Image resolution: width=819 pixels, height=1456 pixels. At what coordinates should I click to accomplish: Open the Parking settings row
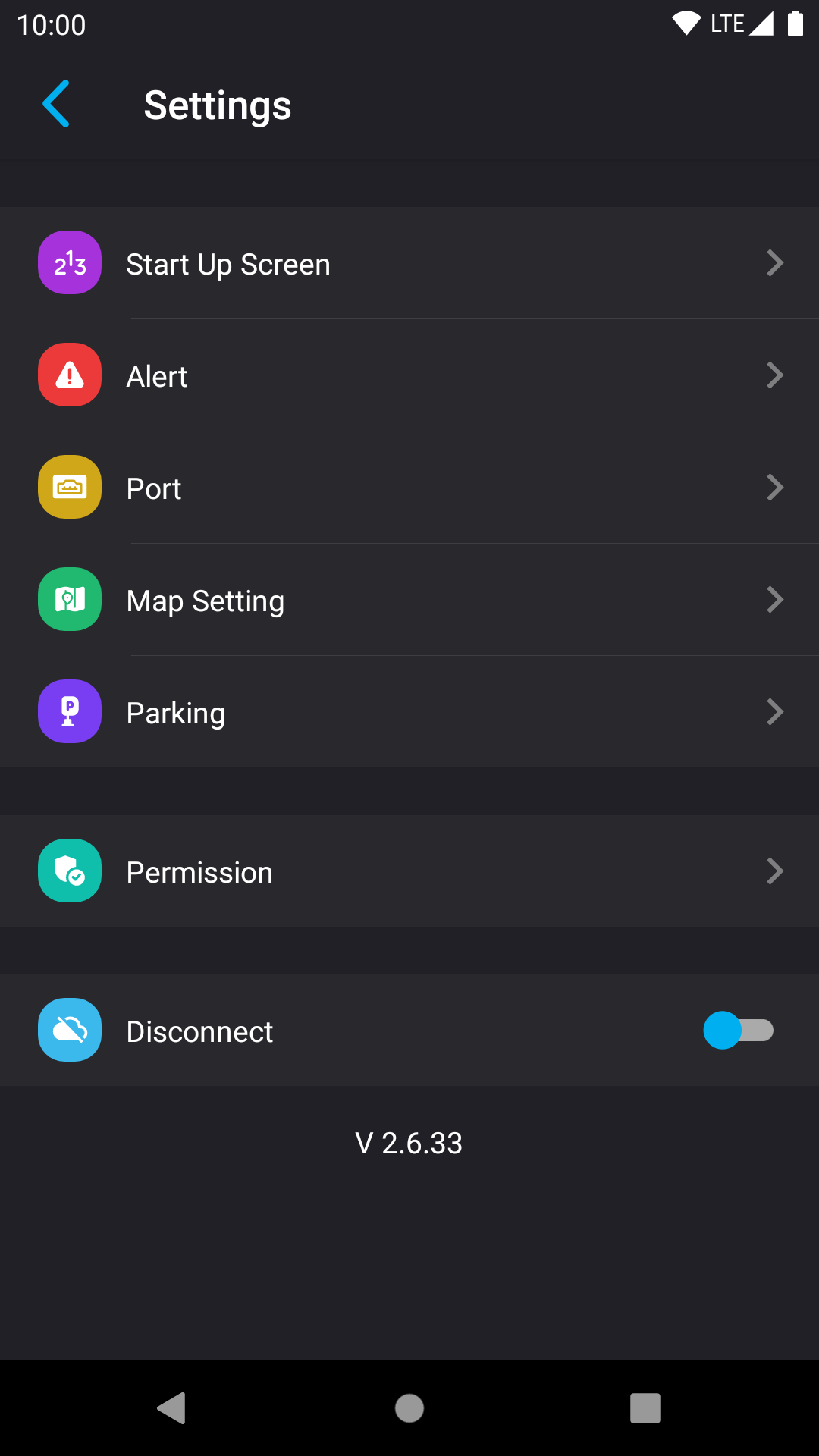(x=409, y=711)
